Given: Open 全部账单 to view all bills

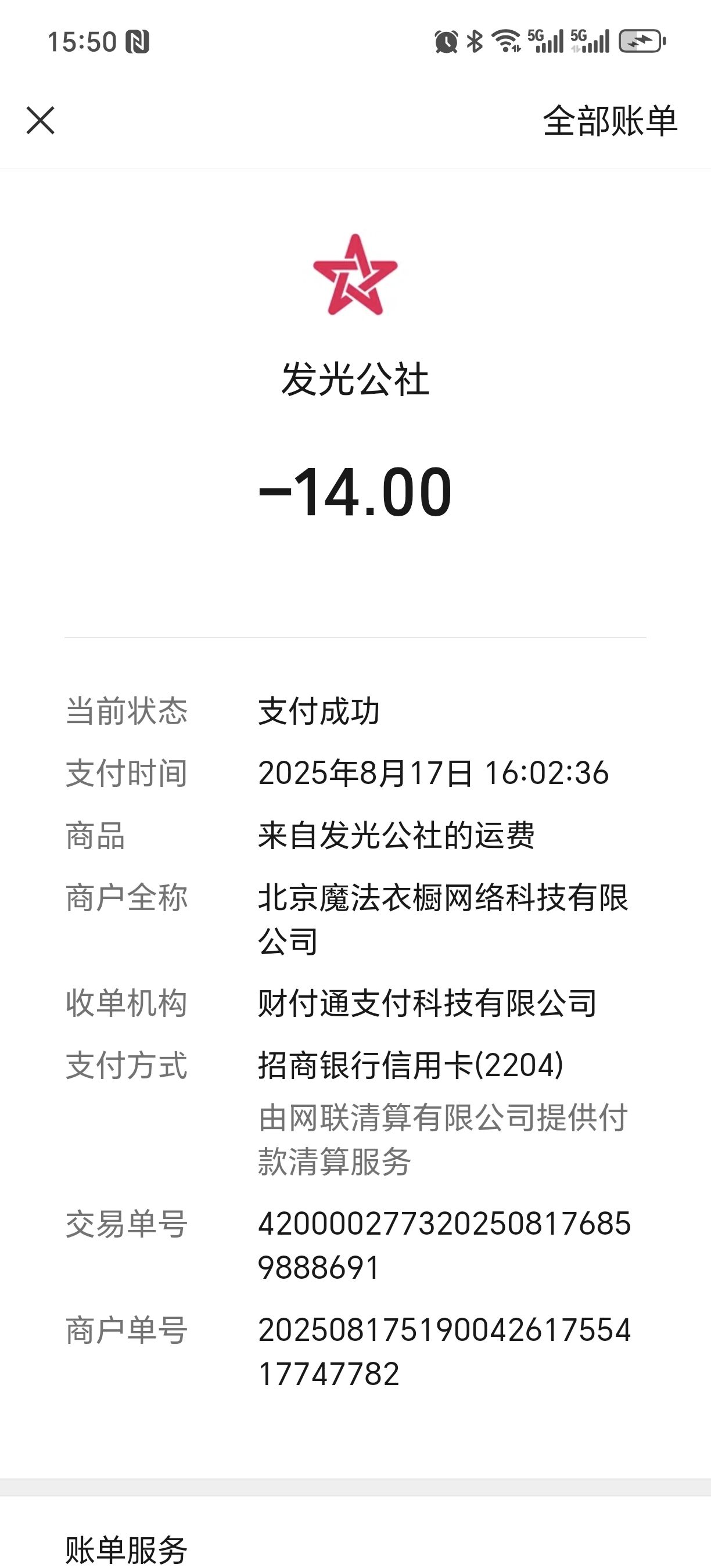Looking at the screenshot, I should tap(609, 121).
